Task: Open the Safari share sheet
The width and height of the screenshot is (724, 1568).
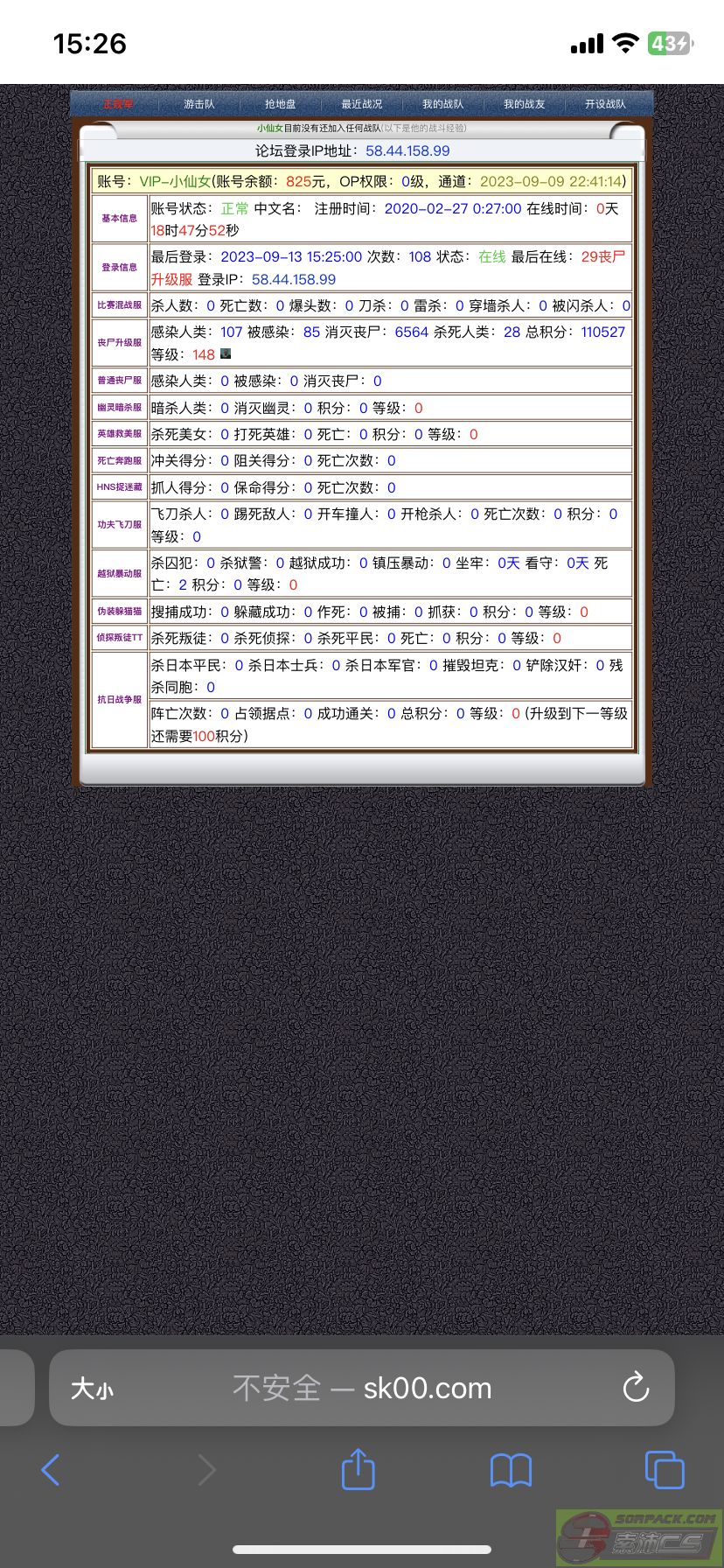Action: click(358, 1468)
